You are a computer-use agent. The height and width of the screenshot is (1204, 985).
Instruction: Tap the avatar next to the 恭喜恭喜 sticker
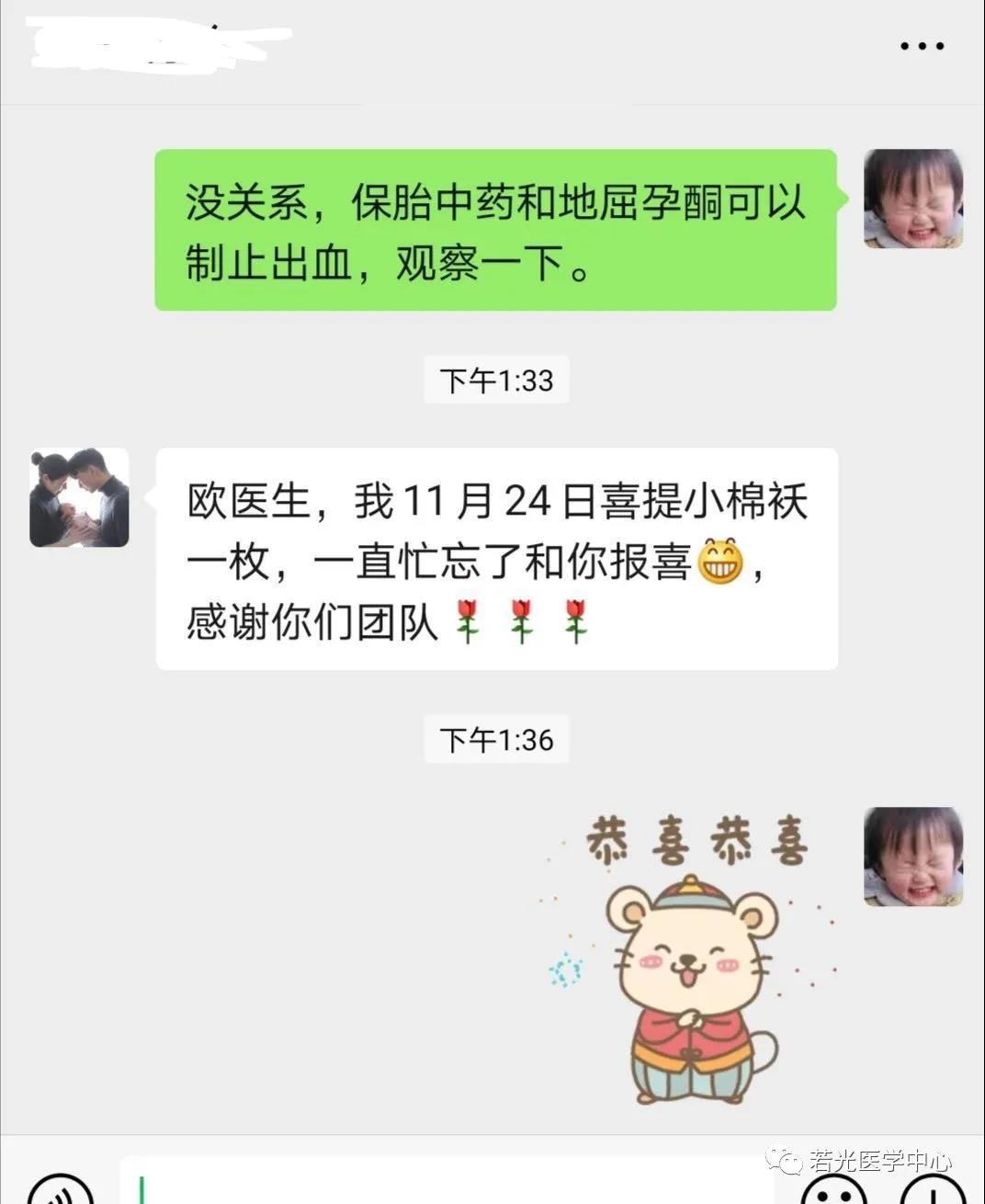point(912,857)
